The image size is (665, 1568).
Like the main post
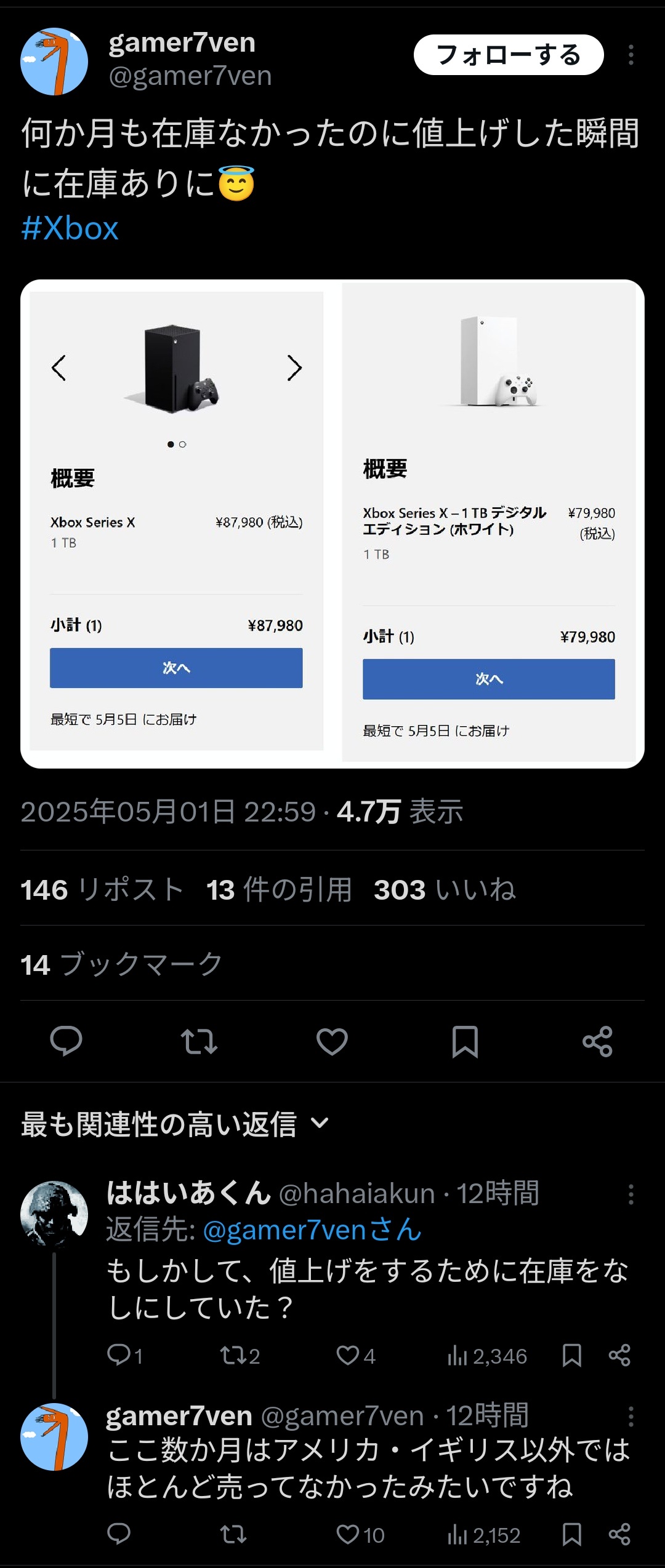[x=332, y=1041]
